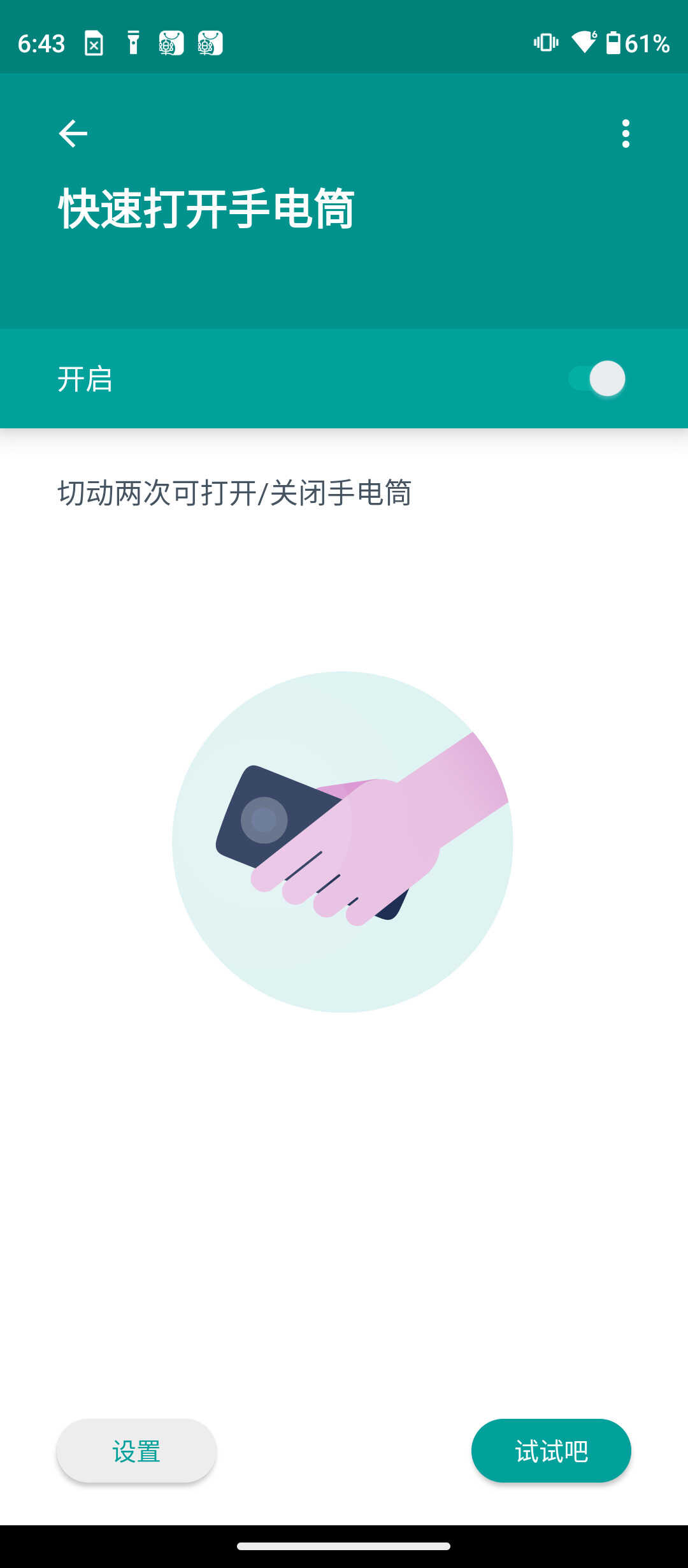Toggle off the 开启 switch
688x1568 pixels.
pos(597,379)
